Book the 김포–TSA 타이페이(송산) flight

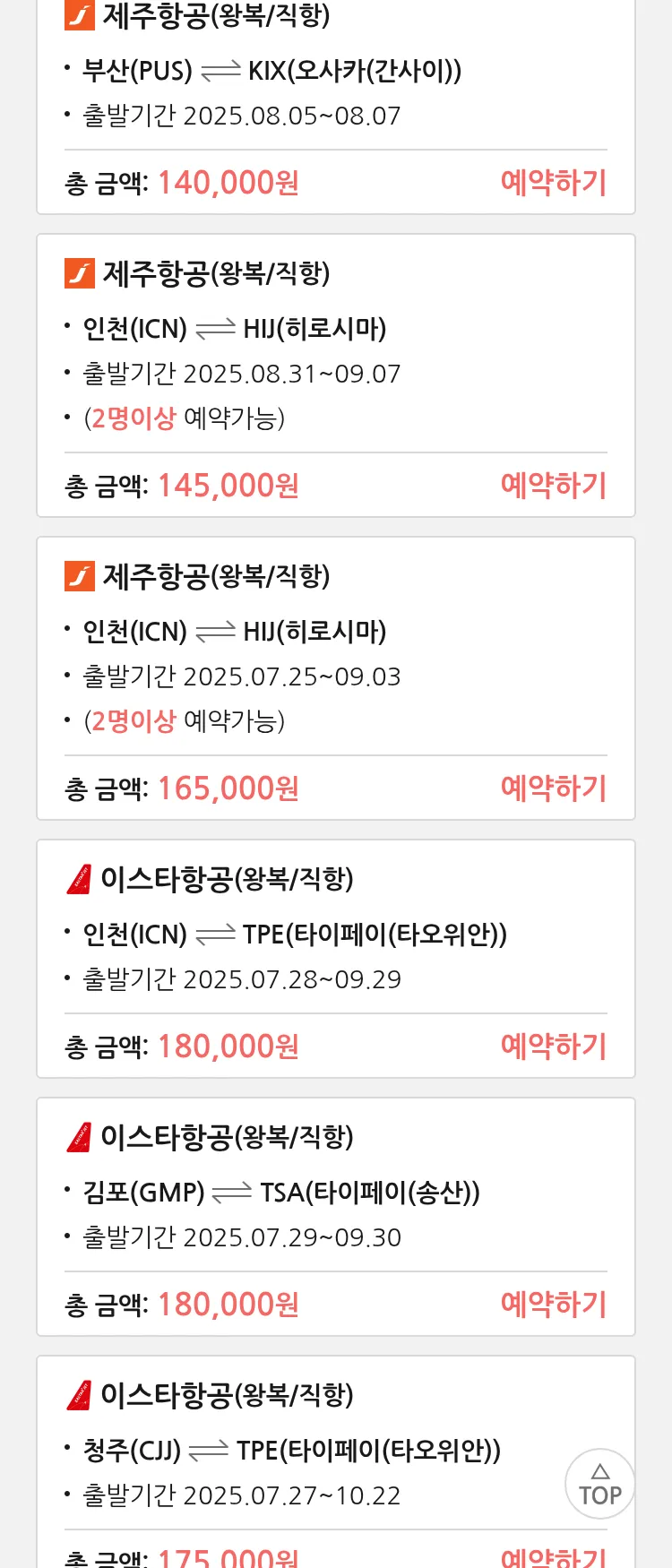pyautogui.click(x=553, y=1305)
